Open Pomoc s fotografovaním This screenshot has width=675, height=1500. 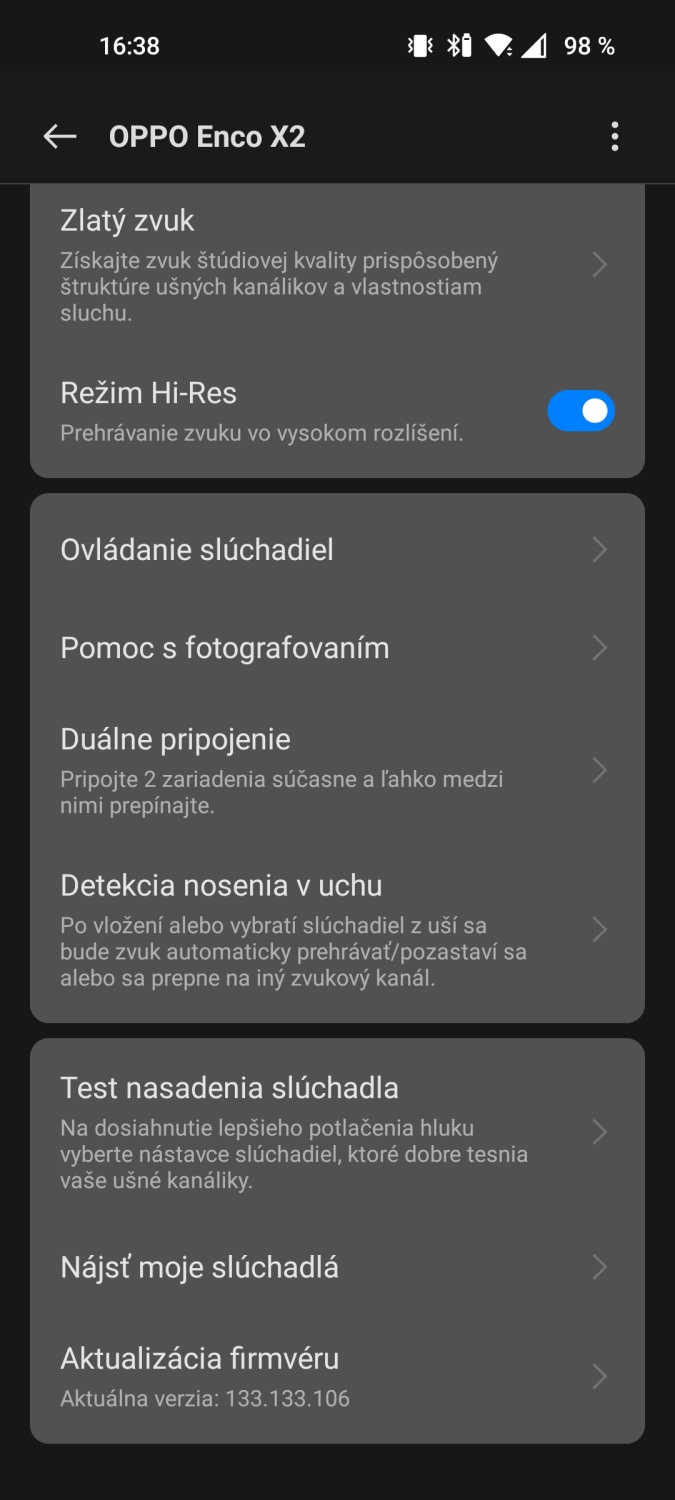point(337,648)
